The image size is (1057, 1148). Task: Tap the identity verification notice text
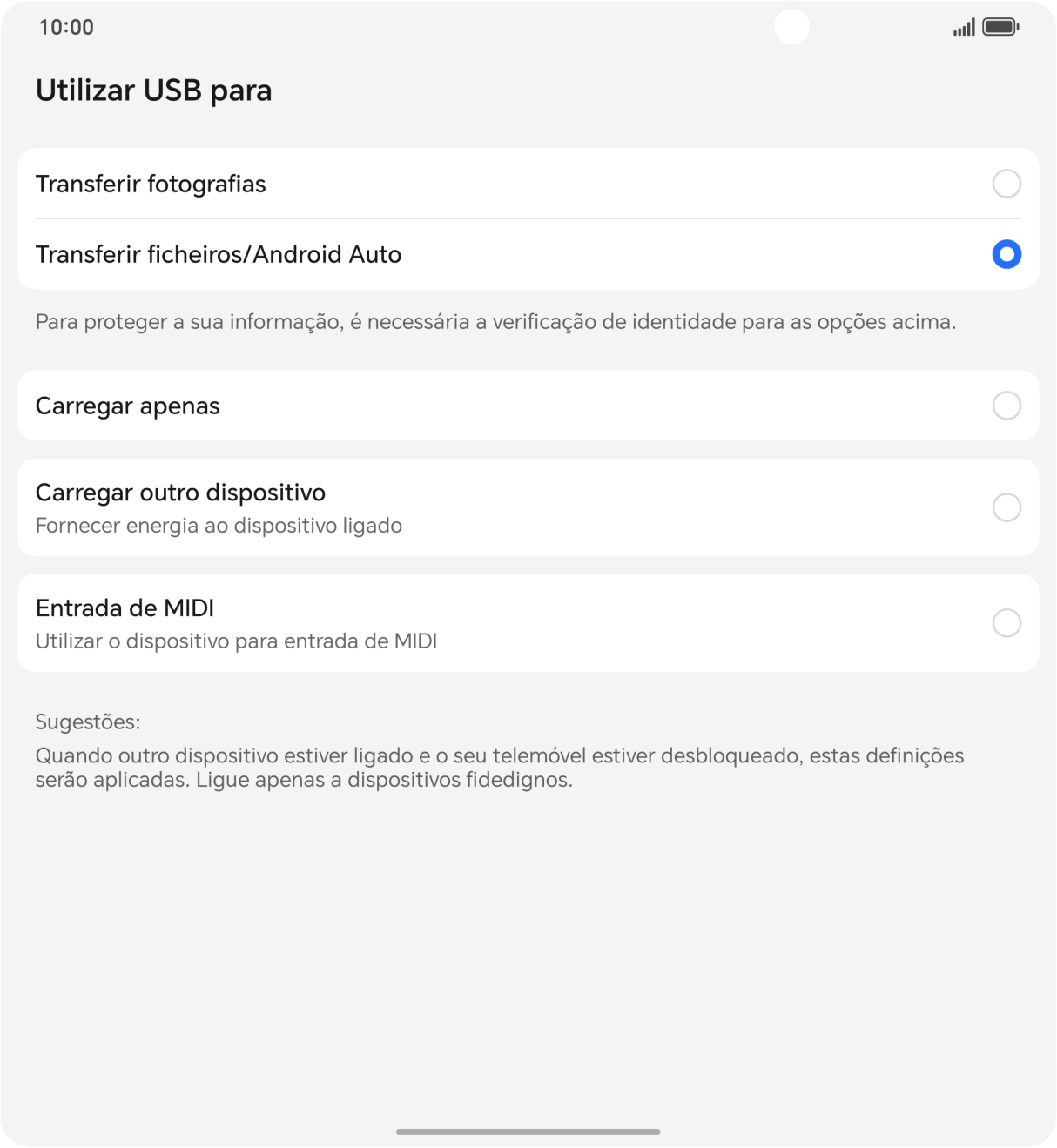tap(495, 321)
